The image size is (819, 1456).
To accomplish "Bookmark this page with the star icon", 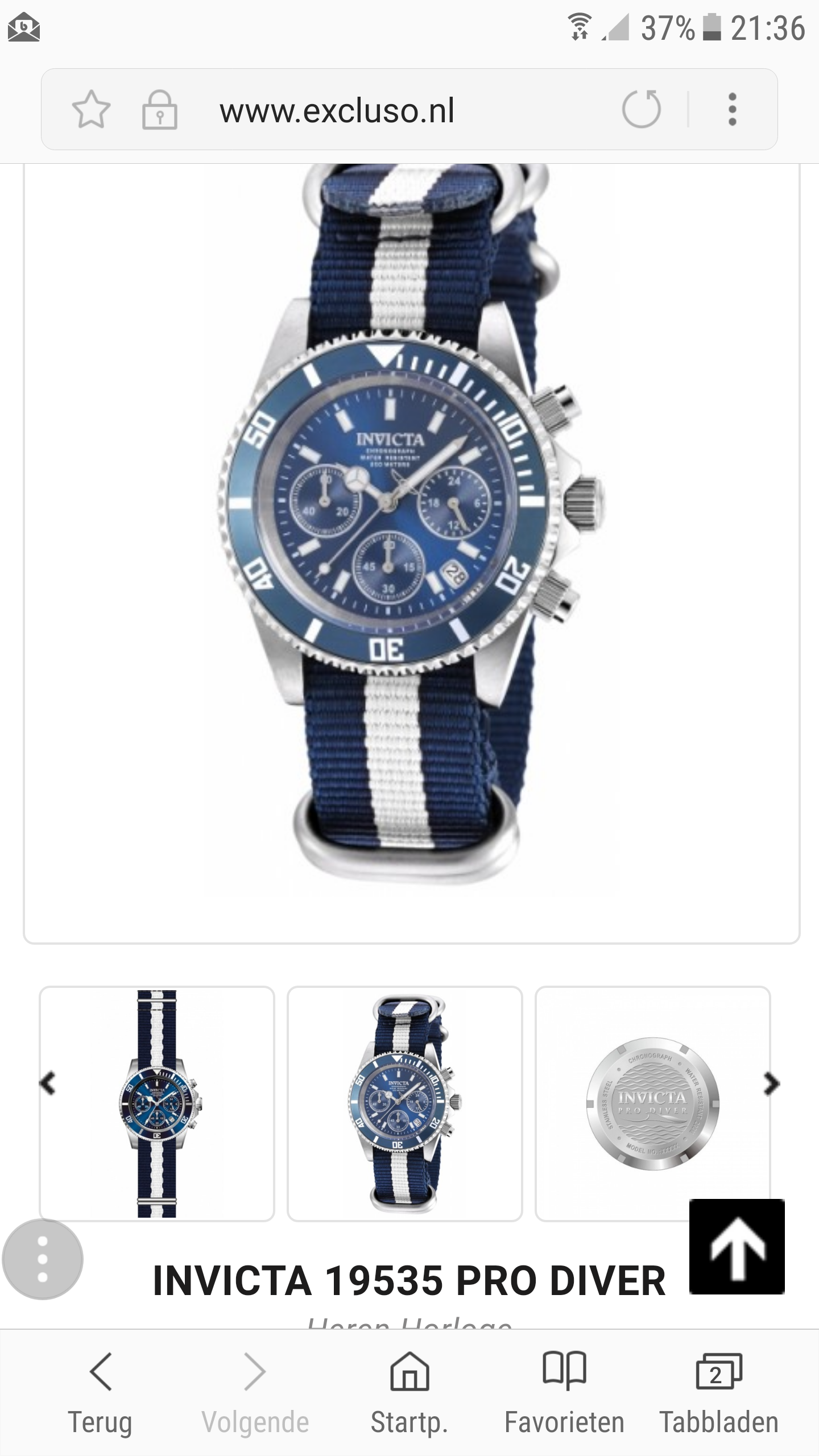I will [91, 110].
